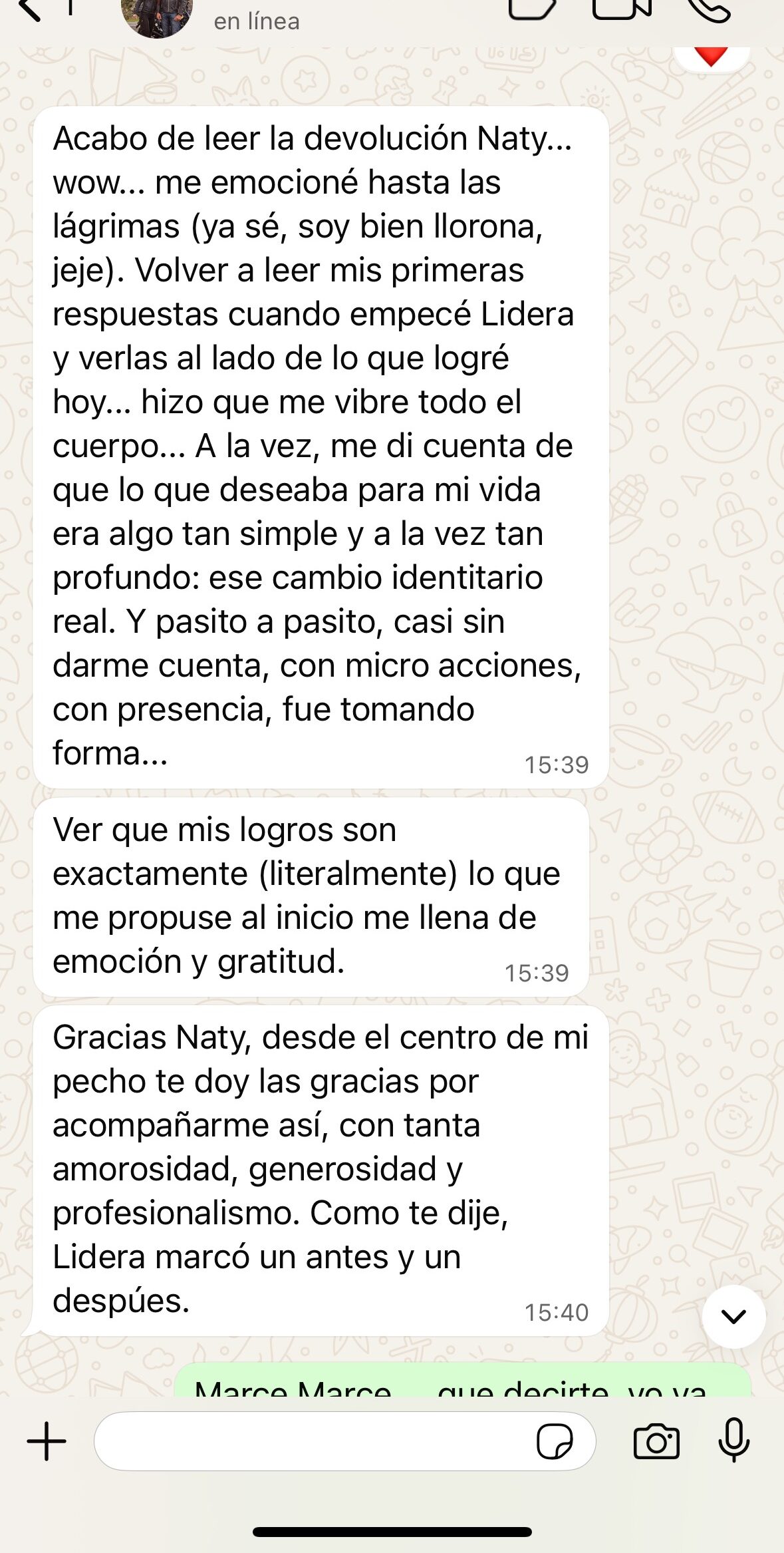Open the sticker picker
The image size is (784, 1553).
(x=555, y=1441)
